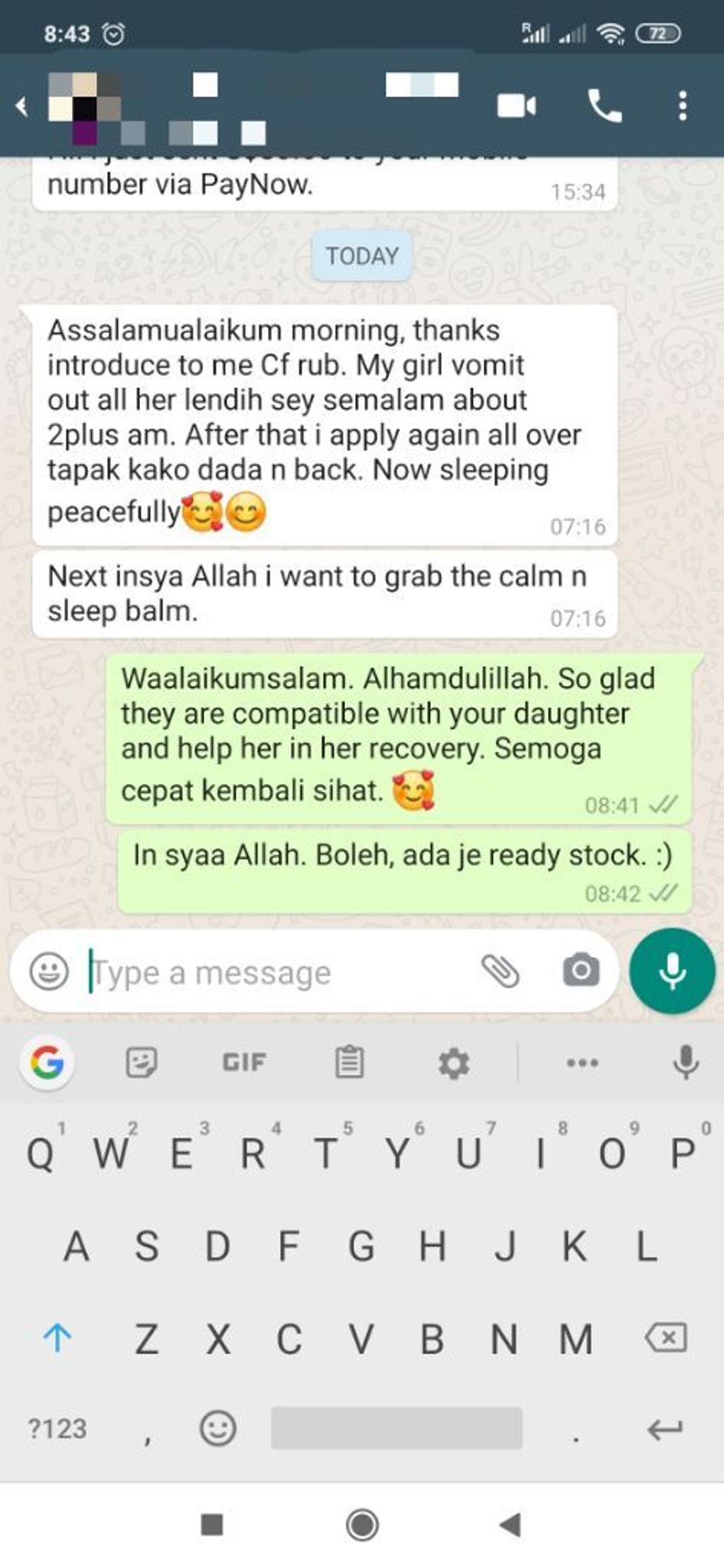Image resolution: width=724 pixels, height=1568 pixels.
Task: Open the camera from message box
Action: click(580, 970)
